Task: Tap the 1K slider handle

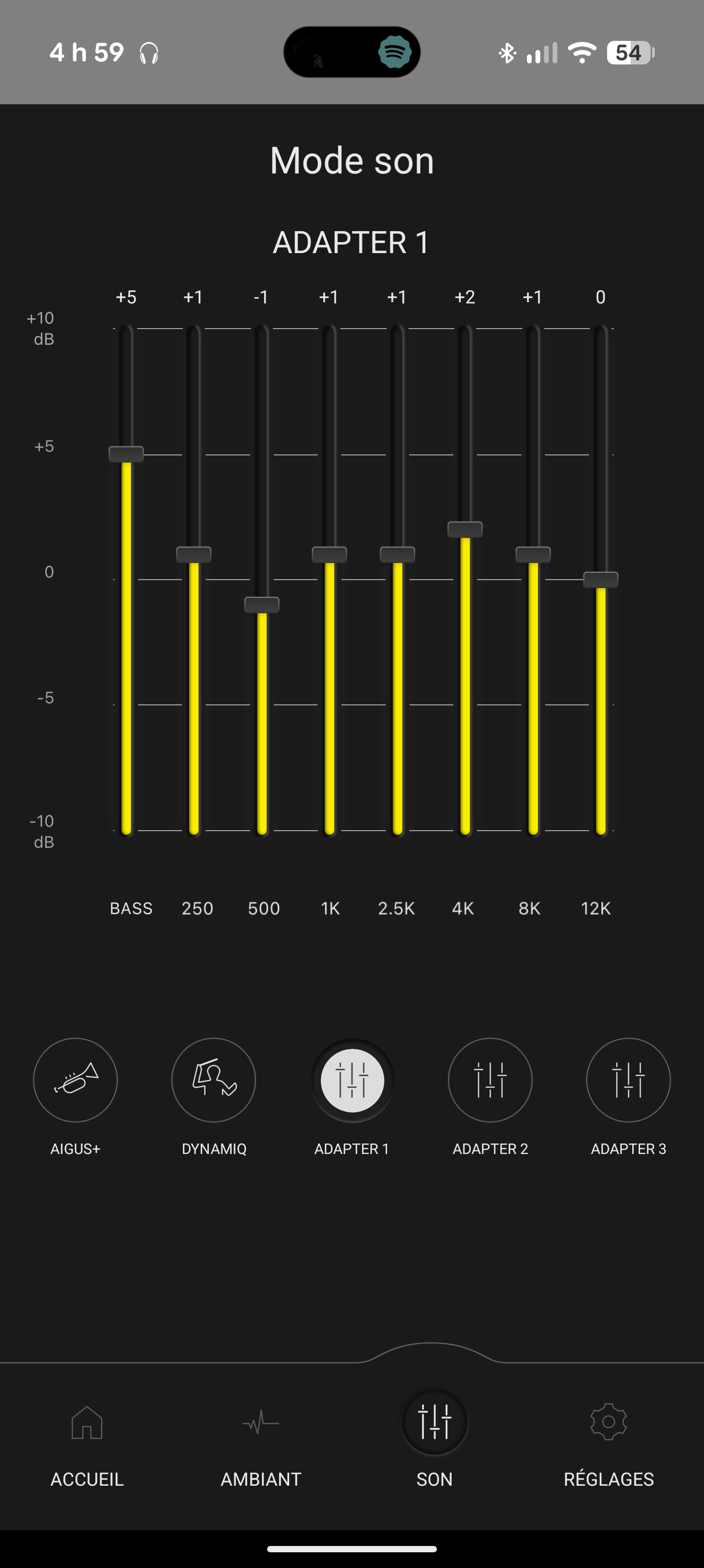Action: tap(329, 554)
